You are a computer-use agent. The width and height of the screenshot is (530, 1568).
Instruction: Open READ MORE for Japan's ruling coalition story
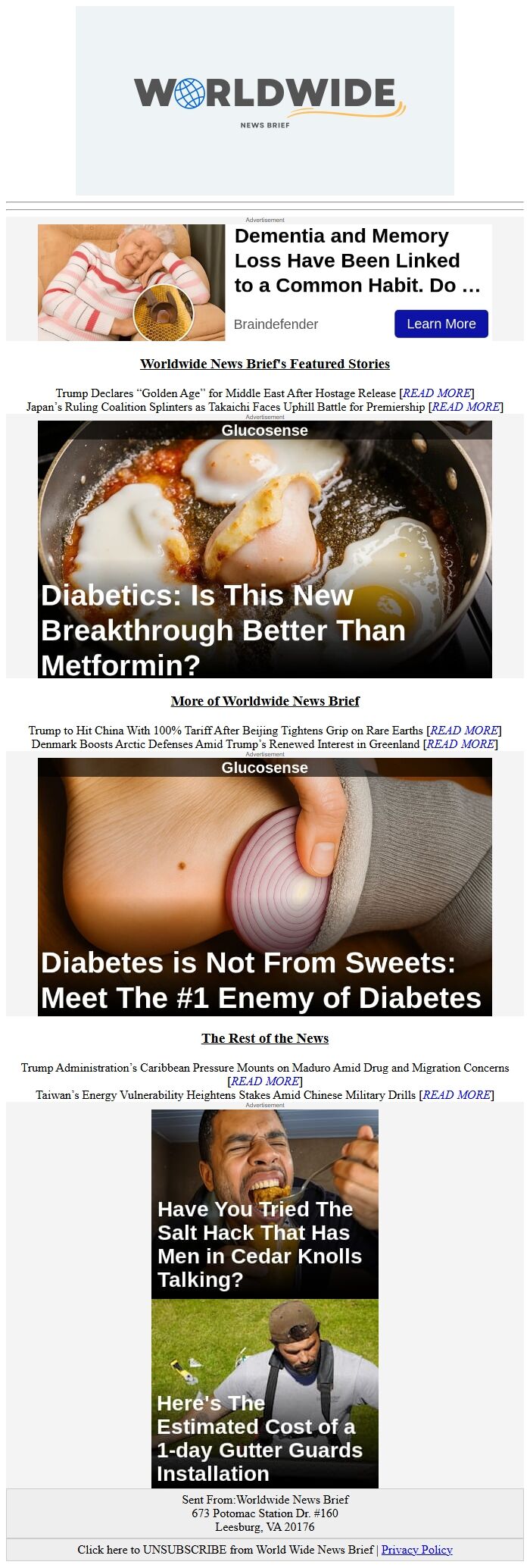[x=466, y=407]
